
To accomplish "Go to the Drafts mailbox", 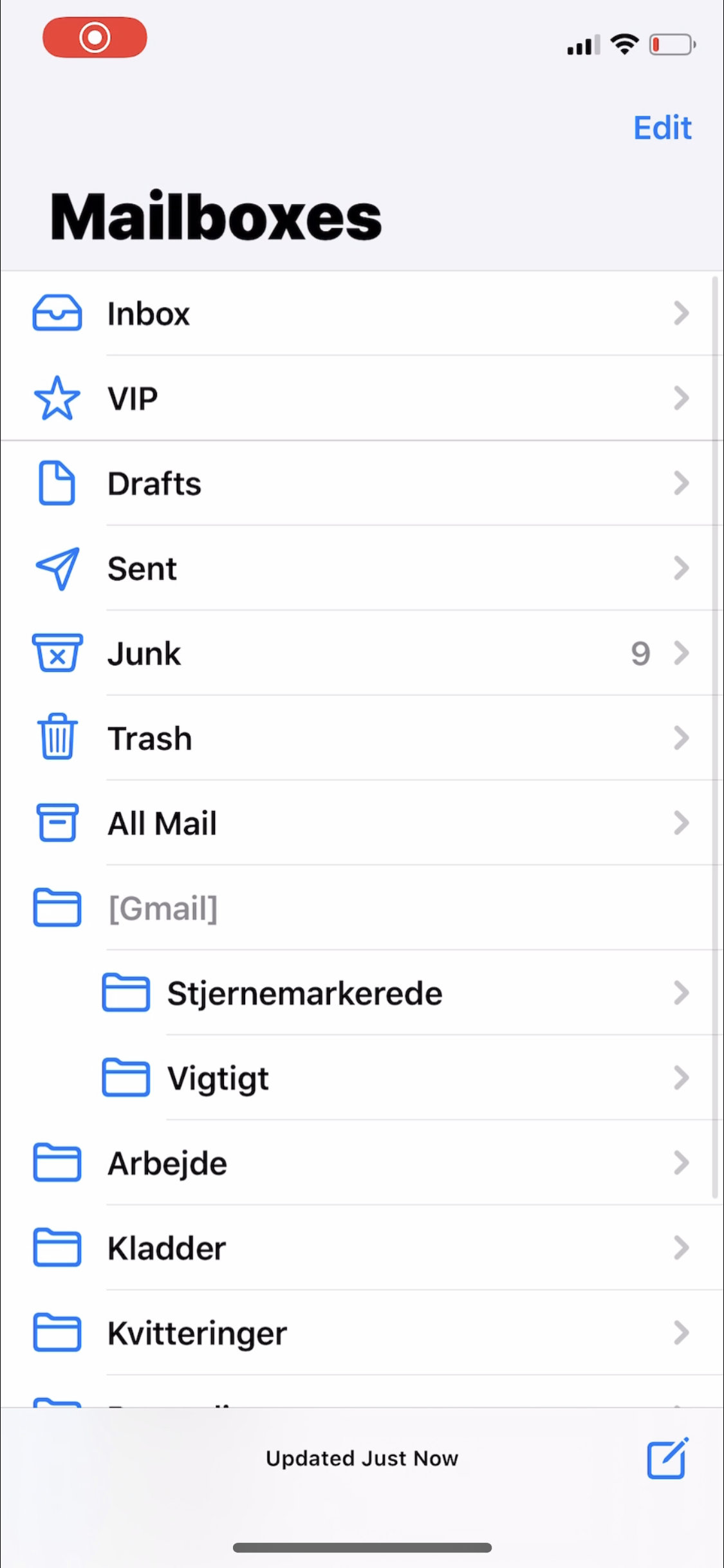I will (x=360, y=483).
